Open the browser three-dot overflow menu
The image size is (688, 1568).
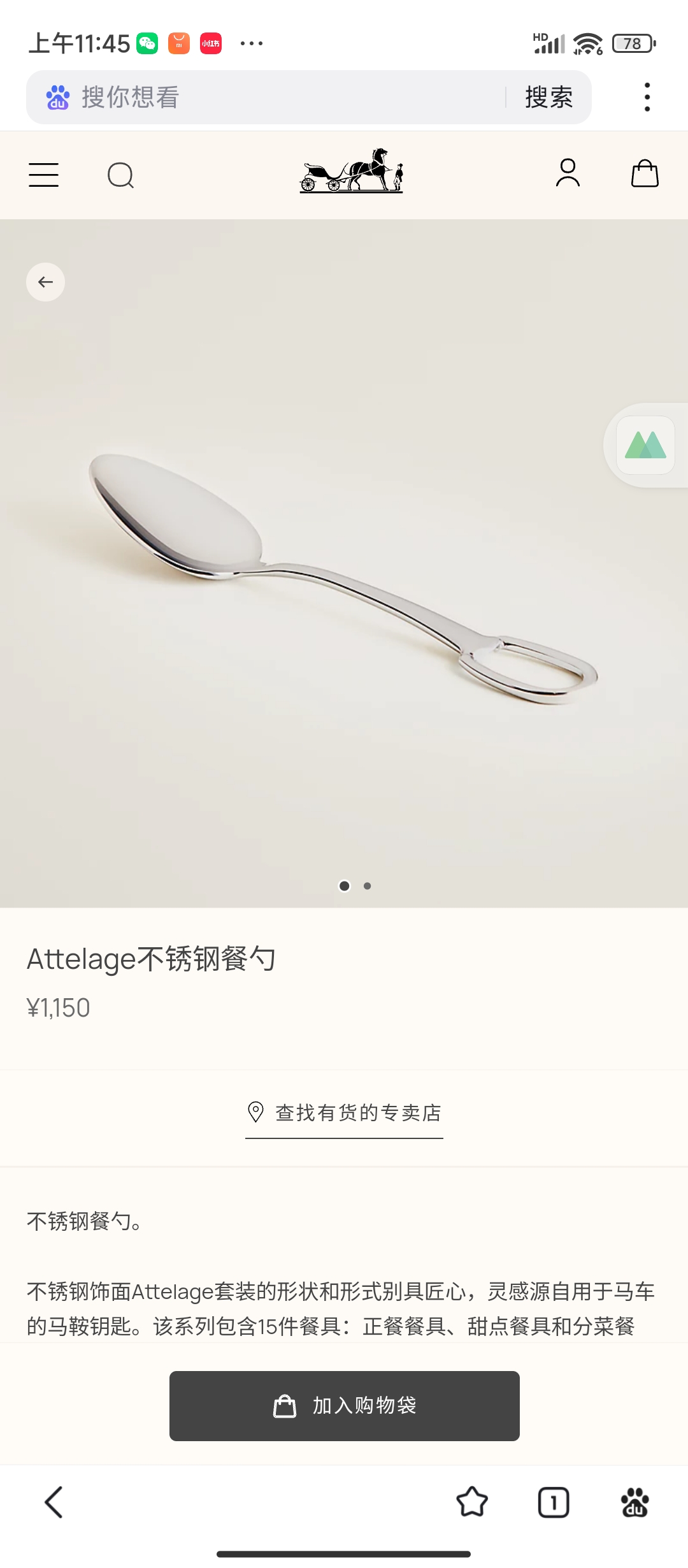click(x=647, y=98)
